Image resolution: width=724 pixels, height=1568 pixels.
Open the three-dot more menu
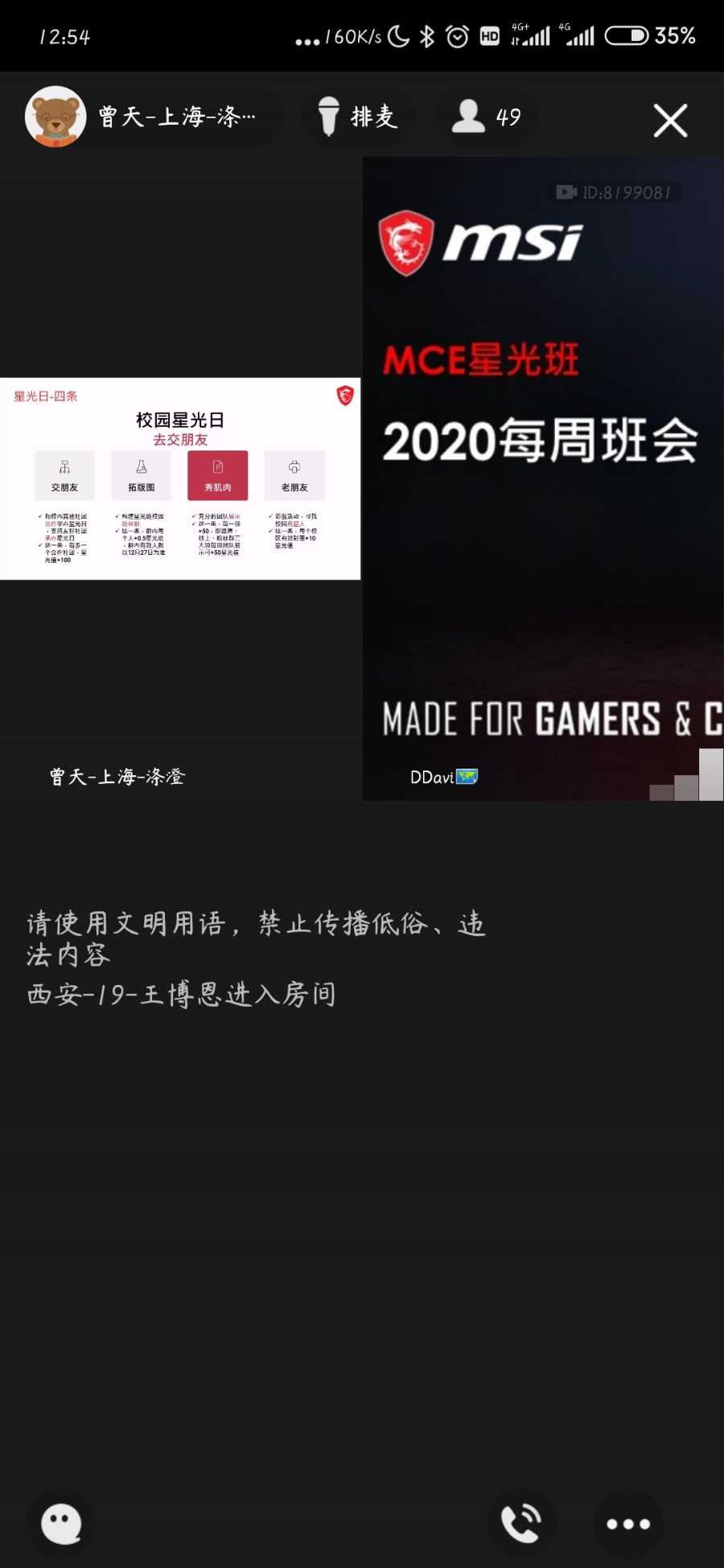point(627,1523)
